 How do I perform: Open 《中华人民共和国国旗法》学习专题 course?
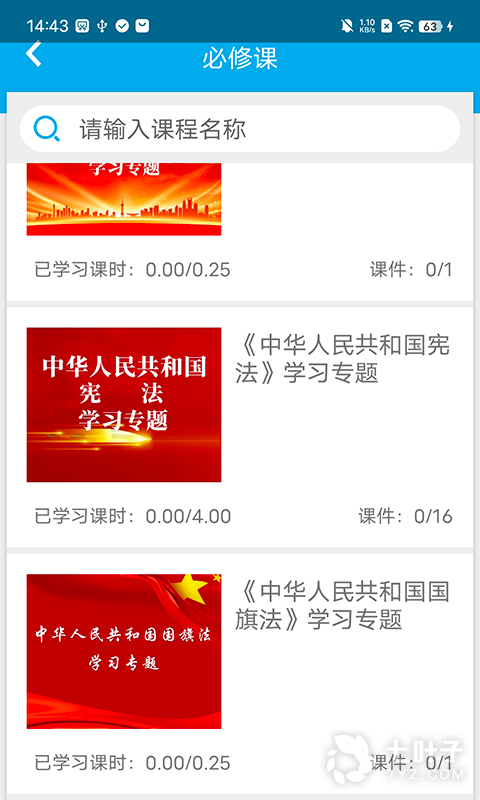240,674
